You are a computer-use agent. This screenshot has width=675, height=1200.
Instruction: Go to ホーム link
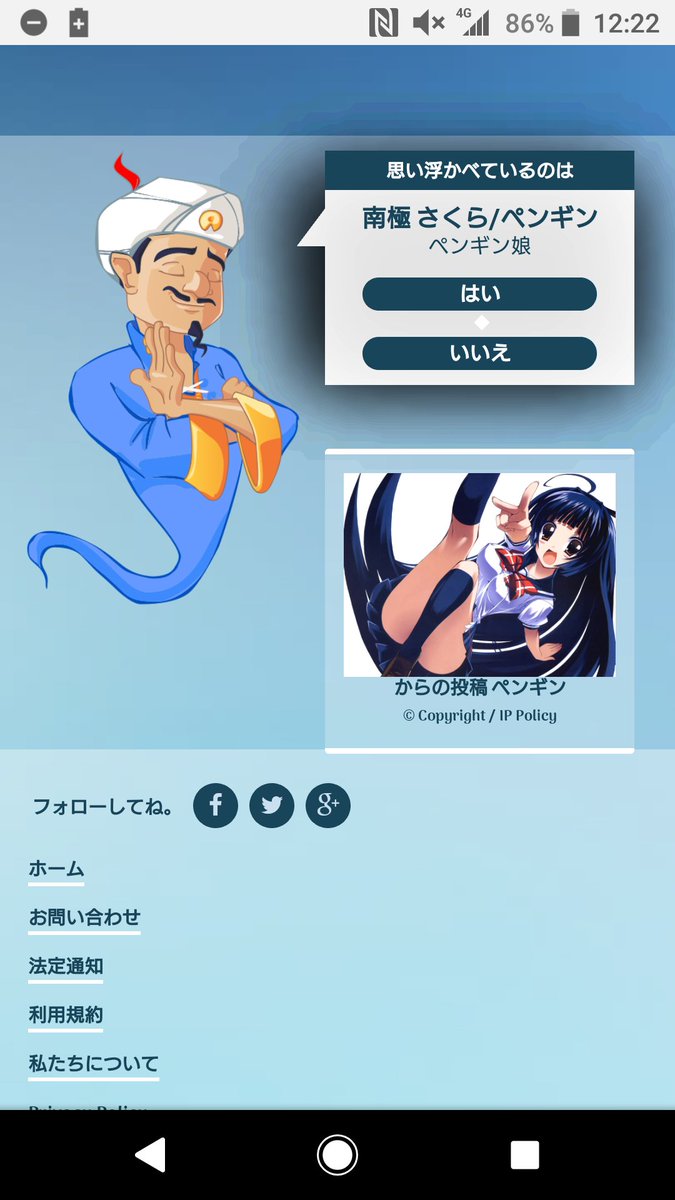(56, 869)
